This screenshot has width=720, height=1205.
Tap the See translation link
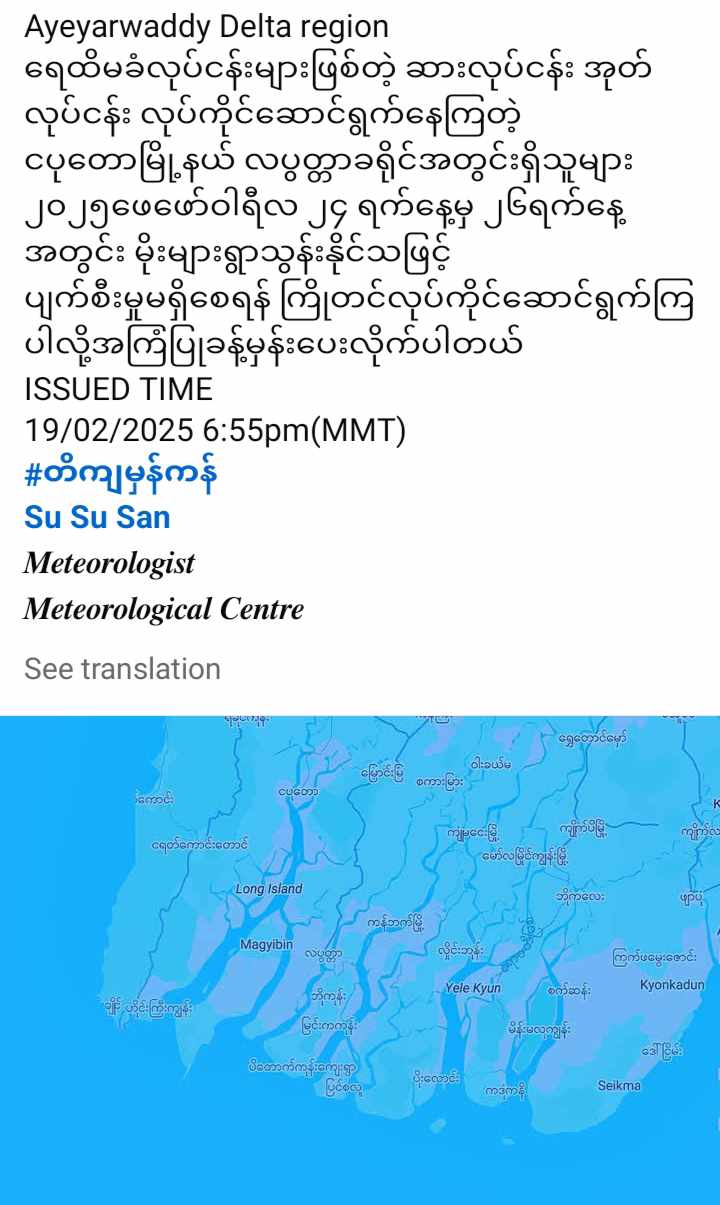coord(122,669)
